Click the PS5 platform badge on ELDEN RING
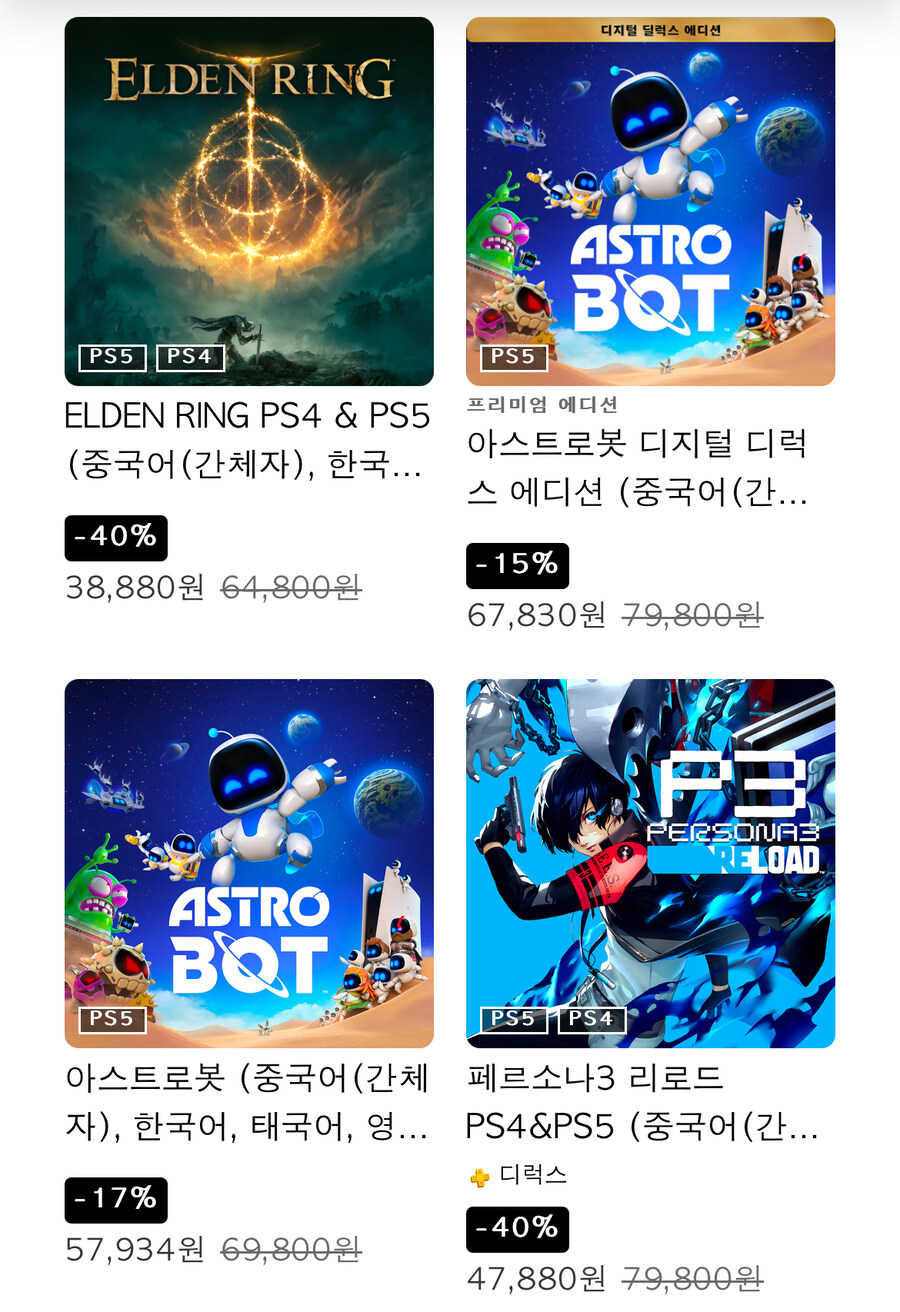Viewport: 900px width, 1312px height. pyautogui.click(x=112, y=357)
